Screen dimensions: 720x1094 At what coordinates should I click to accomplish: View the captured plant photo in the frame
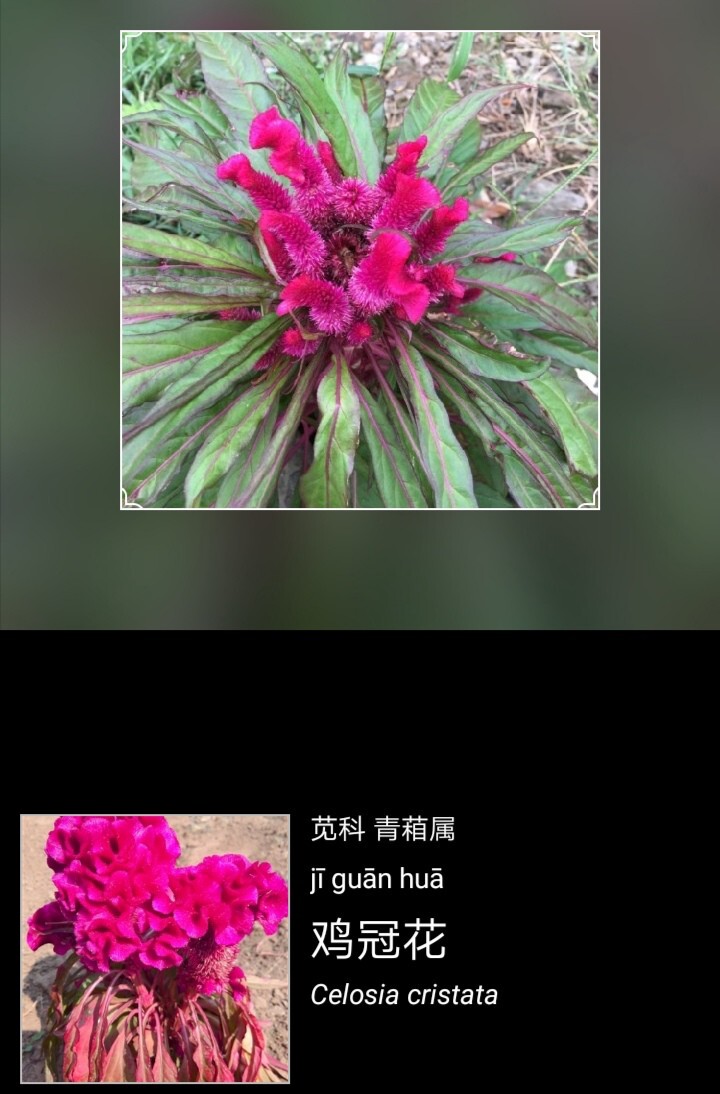click(x=360, y=270)
